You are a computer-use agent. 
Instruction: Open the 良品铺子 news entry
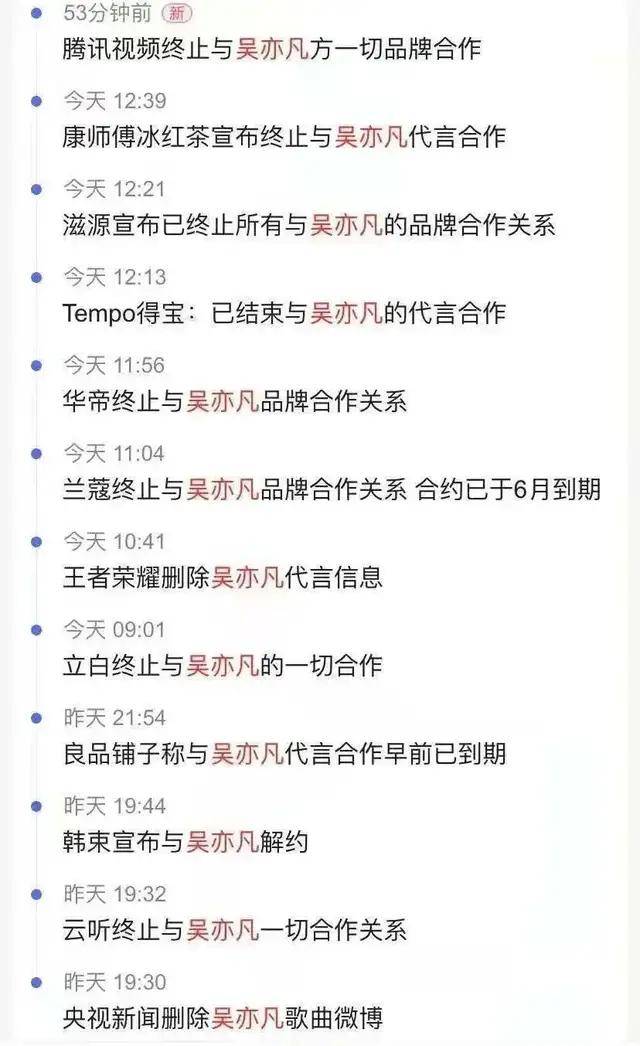coord(284,754)
